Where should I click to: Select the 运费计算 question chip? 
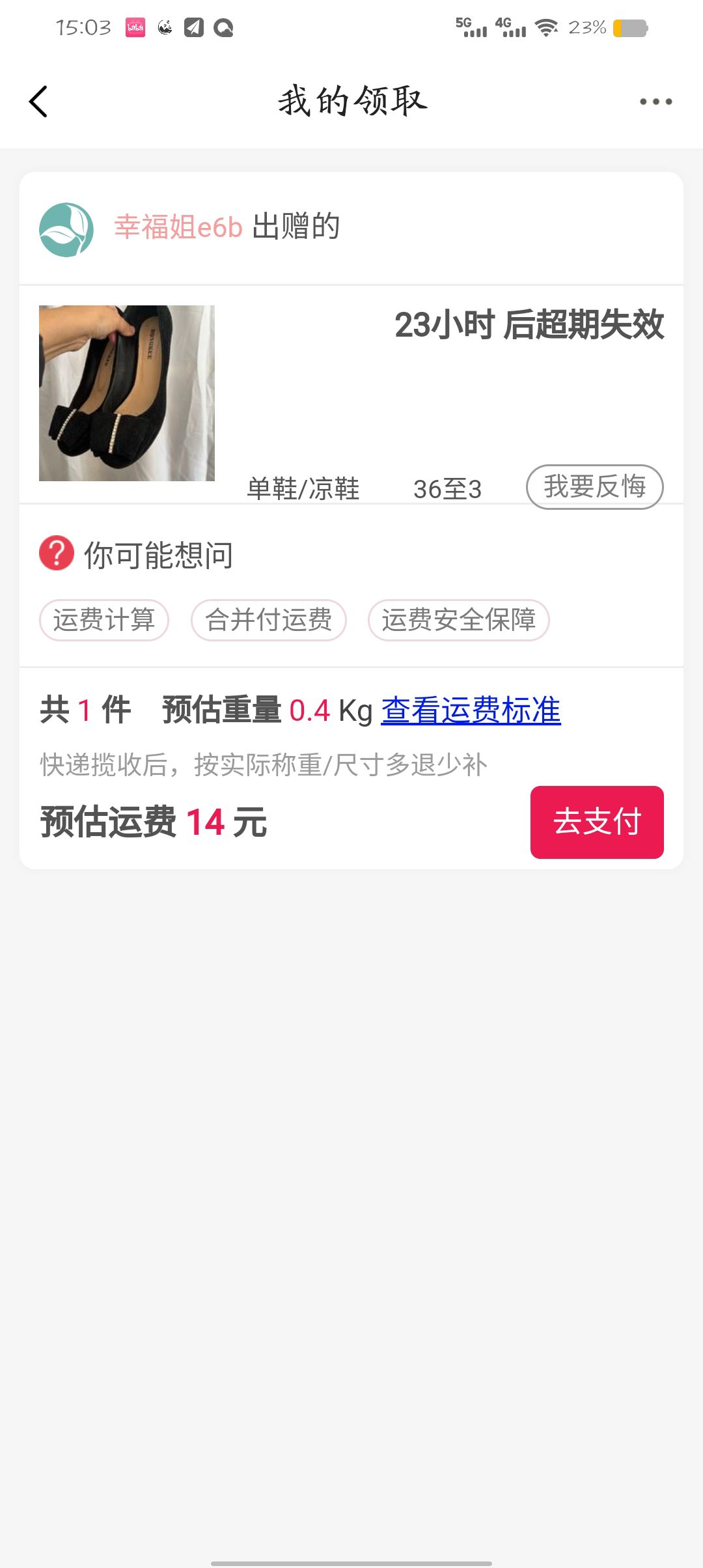[104, 620]
